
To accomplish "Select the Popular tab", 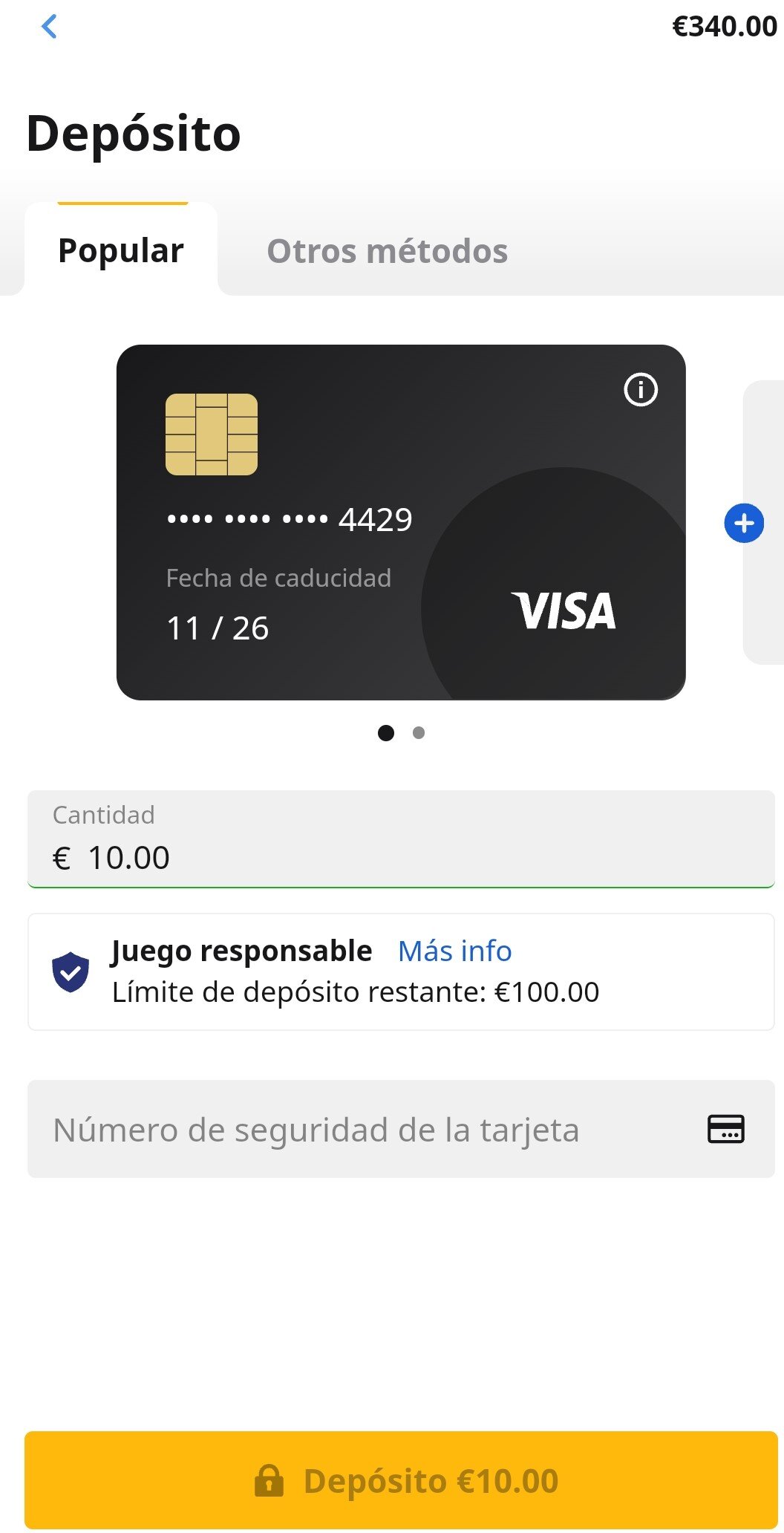I will pyautogui.click(x=121, y=250).
